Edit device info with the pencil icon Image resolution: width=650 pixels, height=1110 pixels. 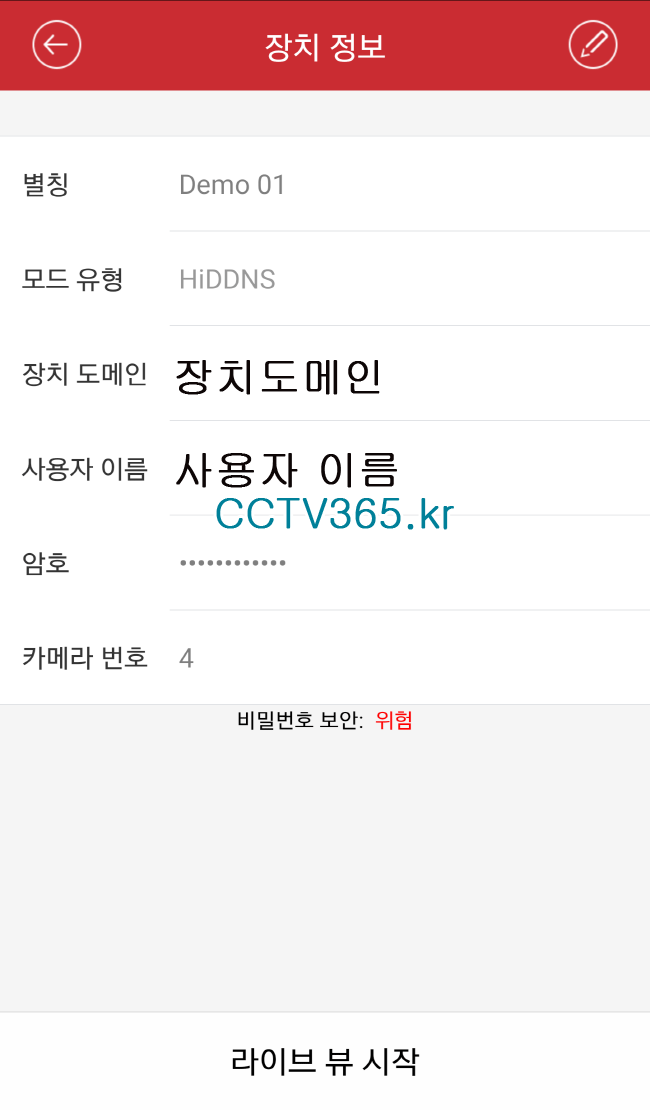point(593,45)
